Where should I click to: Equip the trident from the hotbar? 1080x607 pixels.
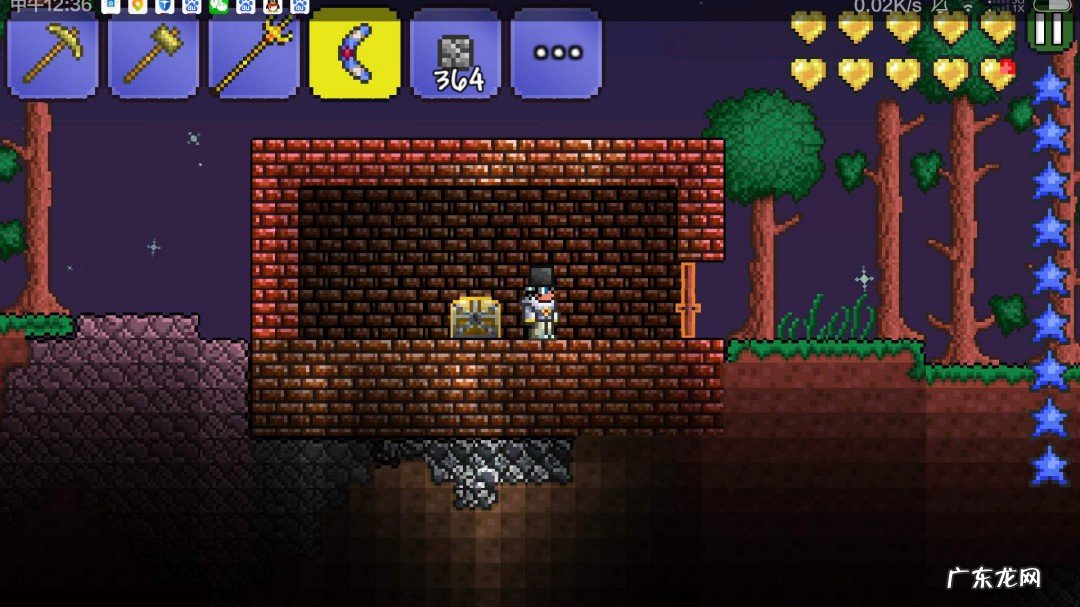(254, 54)
